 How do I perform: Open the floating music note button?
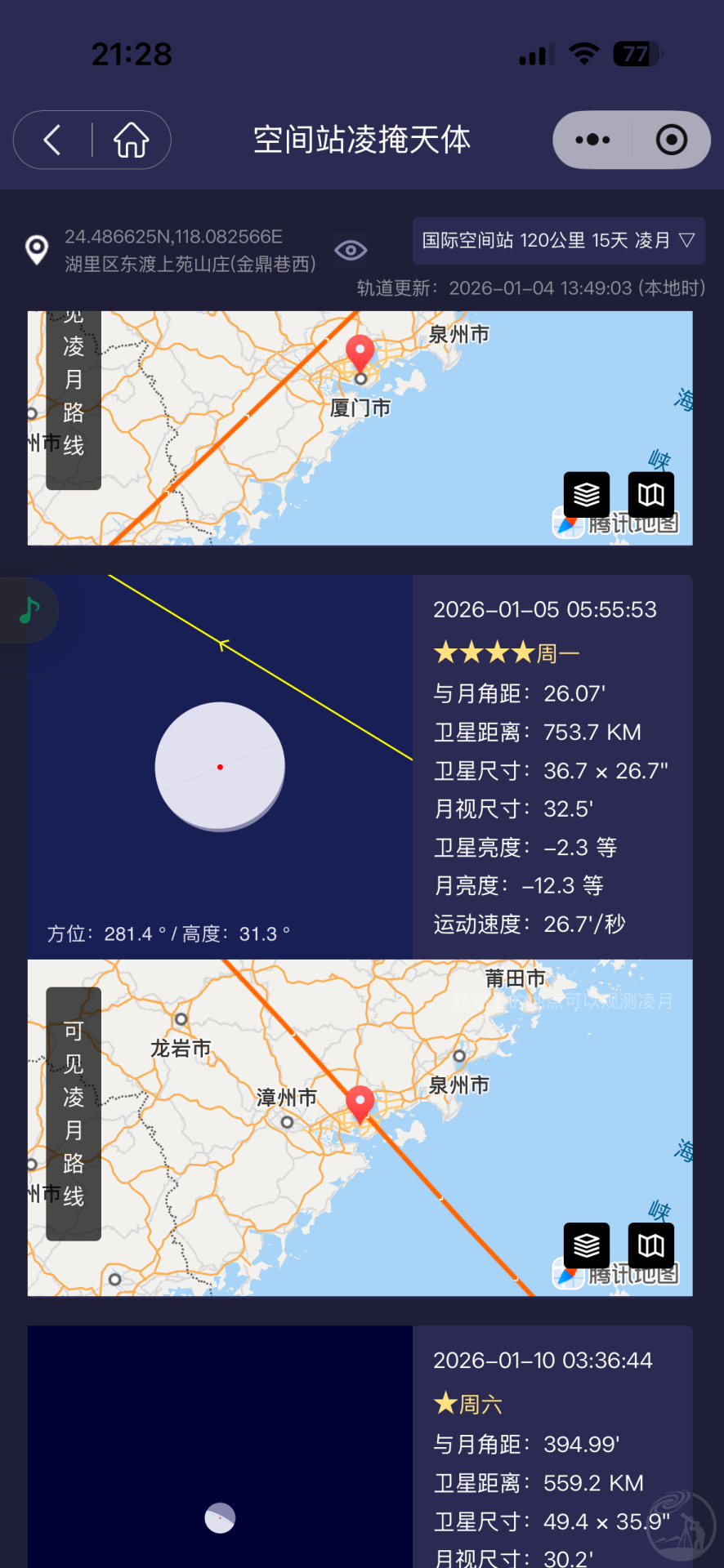click(x=29, y=609)
